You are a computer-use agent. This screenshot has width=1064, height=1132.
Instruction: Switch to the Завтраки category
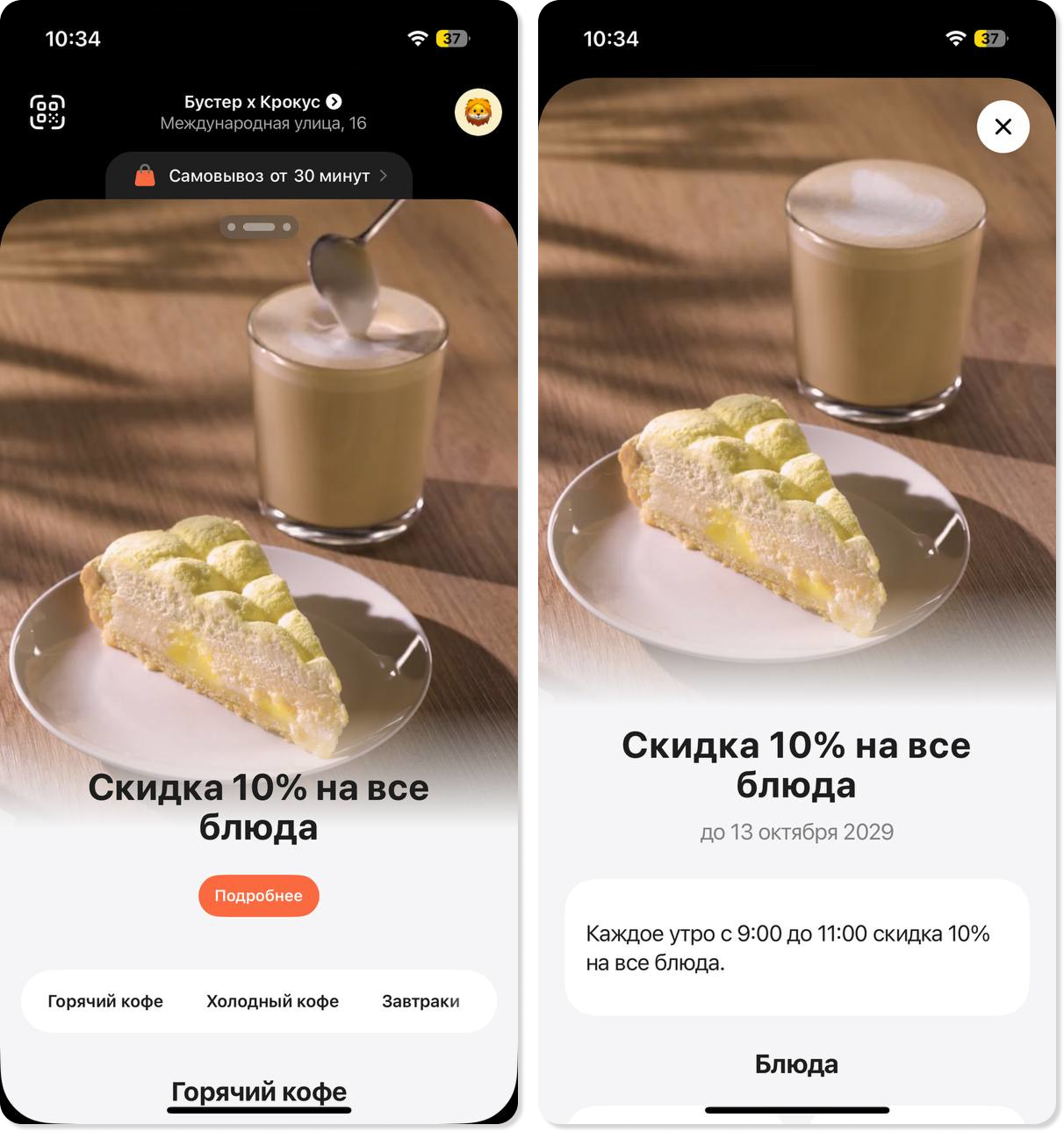point(421,1001)
